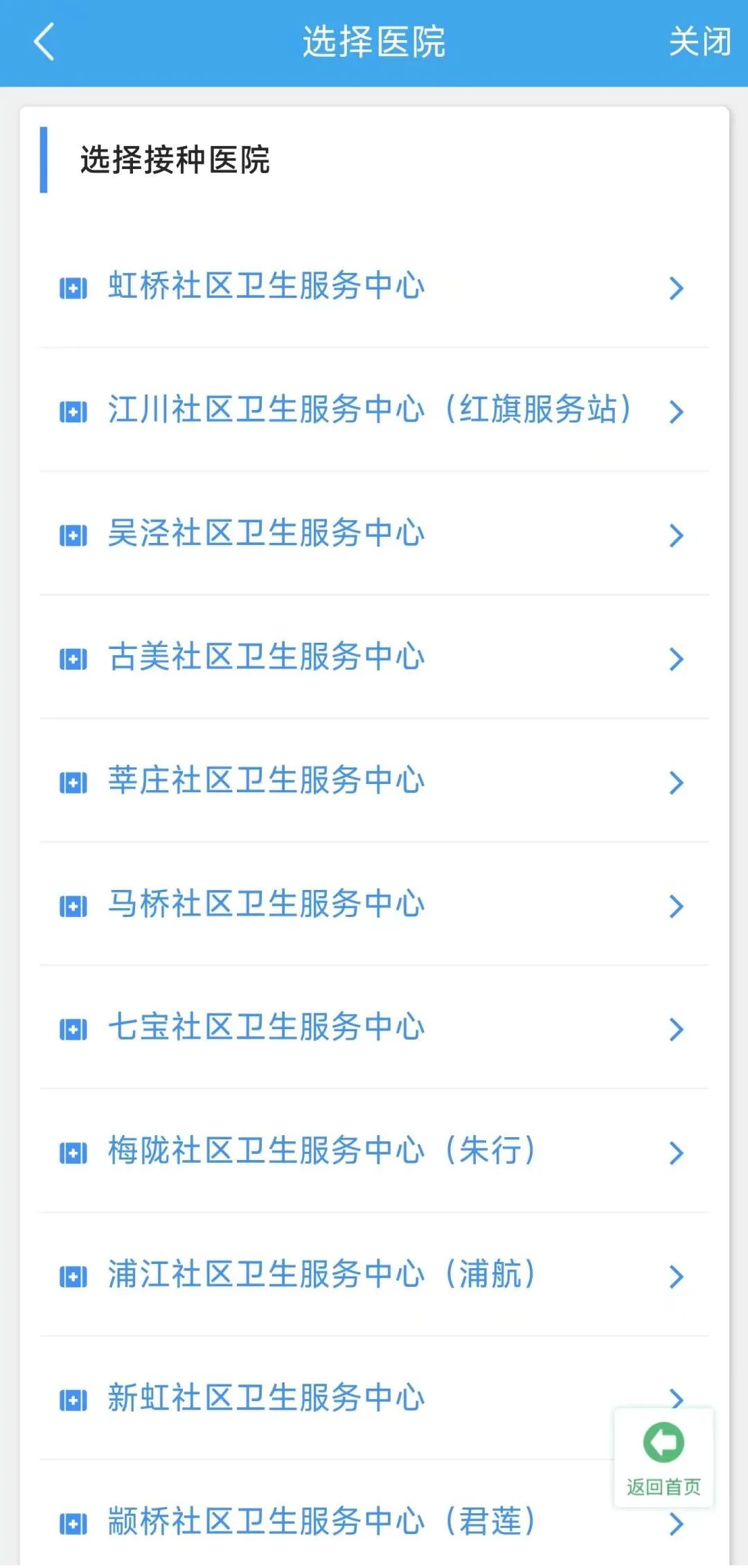This screenshot has height=1568, width=748.
Task: Choose 马桥社区卫生服务中心
Action: click(267, 905)
